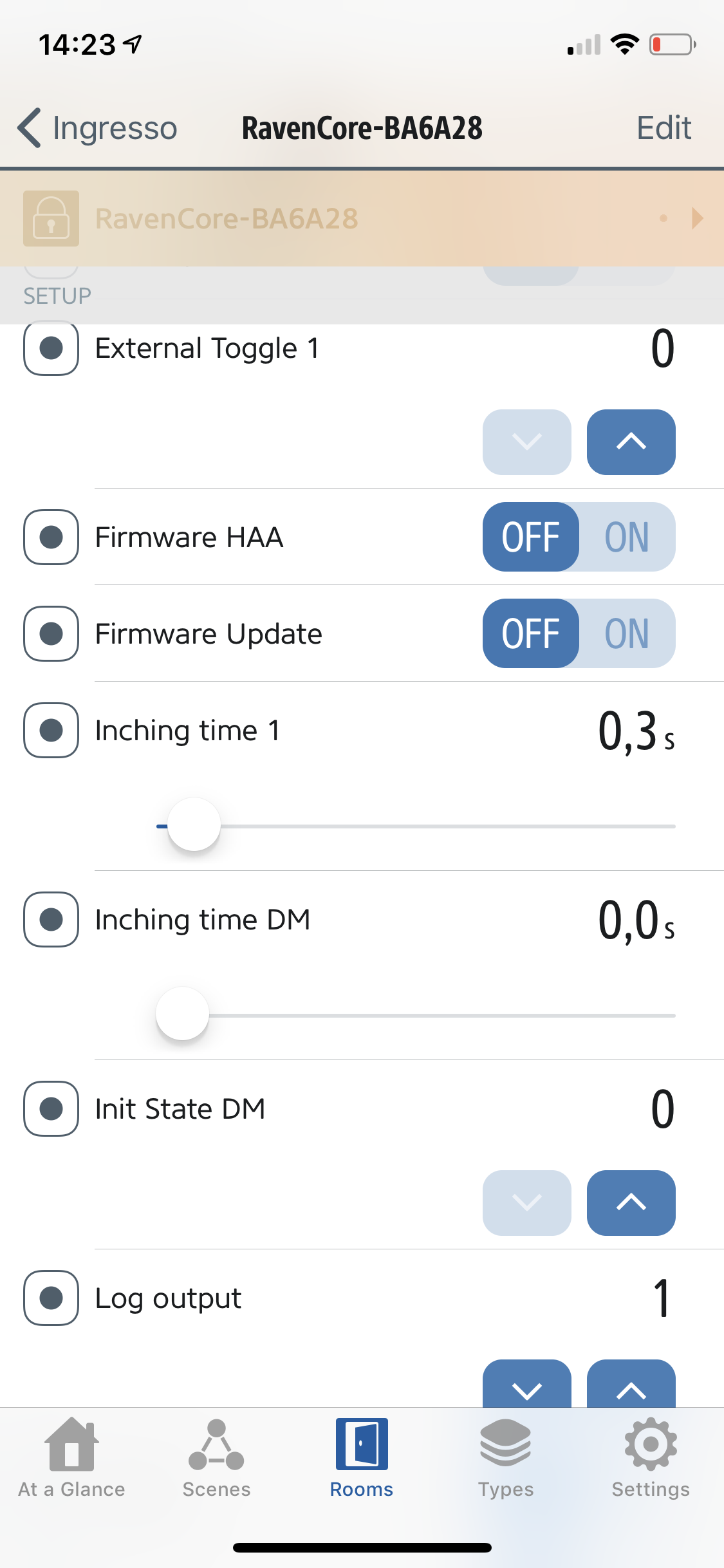The height and width of the screenshot is (1568, 724).
Task: Tap the lock icon on RavenCore-BA6A28 header
Action: click(x=50, y=219)
